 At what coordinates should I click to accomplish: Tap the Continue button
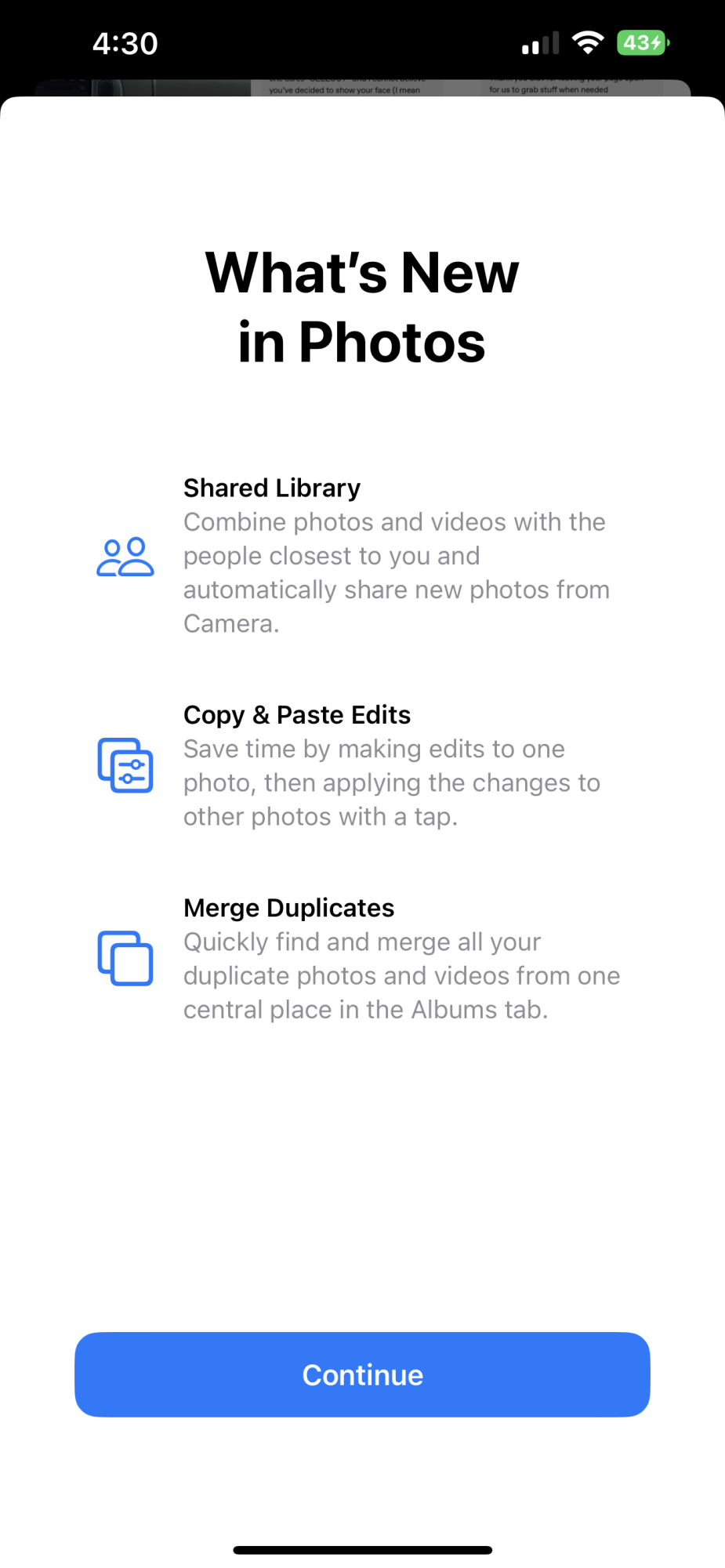362,1374
